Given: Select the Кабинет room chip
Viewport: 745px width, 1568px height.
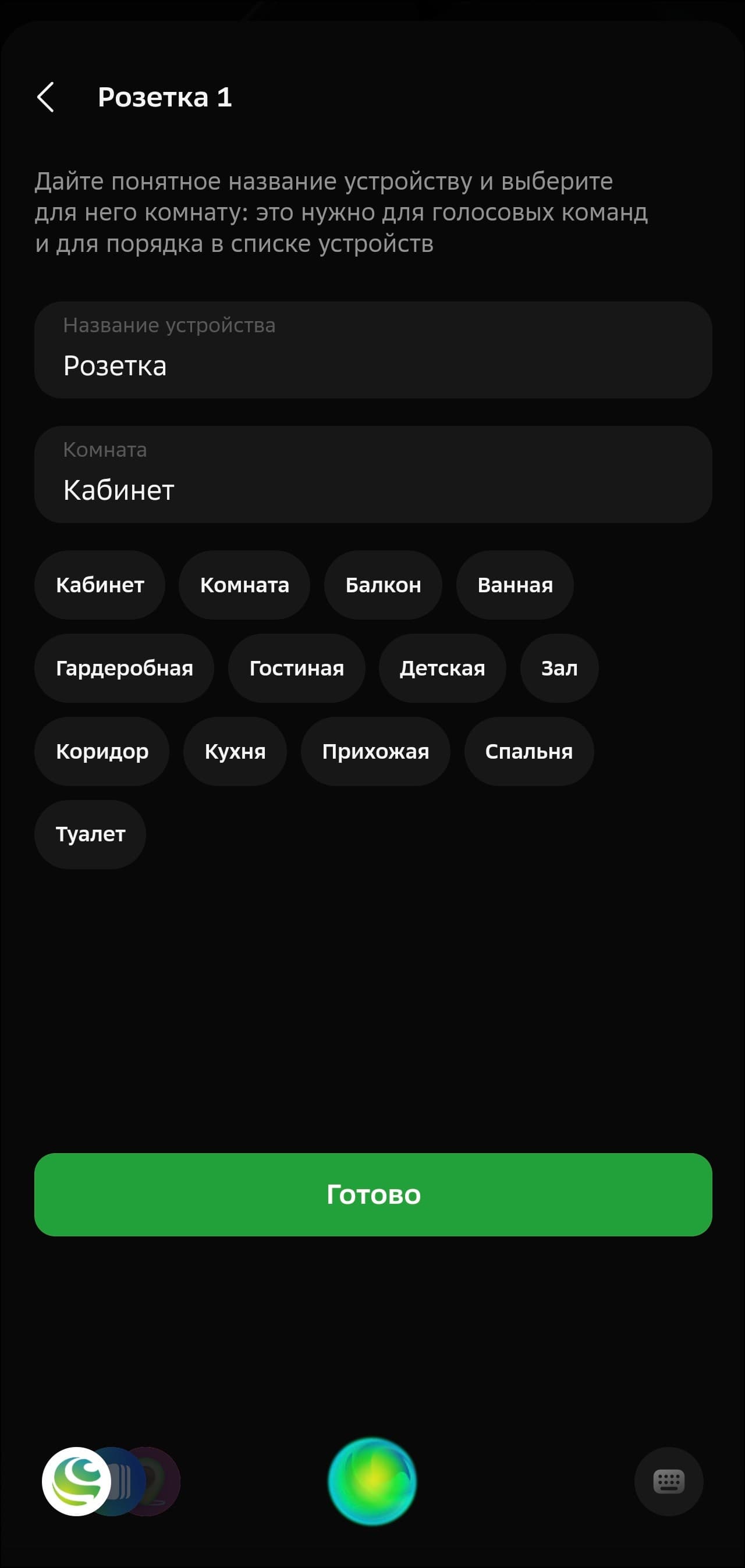Looking at the screenshot, I should (x=100, y=585).
